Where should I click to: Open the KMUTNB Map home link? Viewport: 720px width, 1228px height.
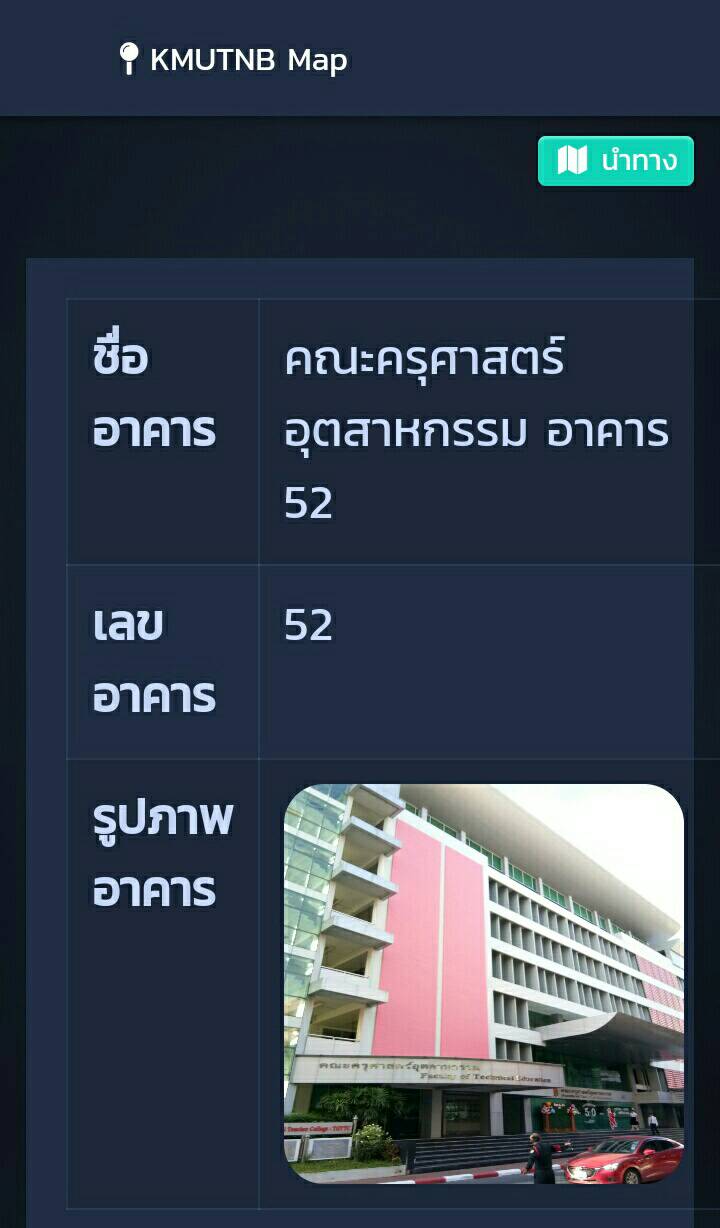pos(233,59)
